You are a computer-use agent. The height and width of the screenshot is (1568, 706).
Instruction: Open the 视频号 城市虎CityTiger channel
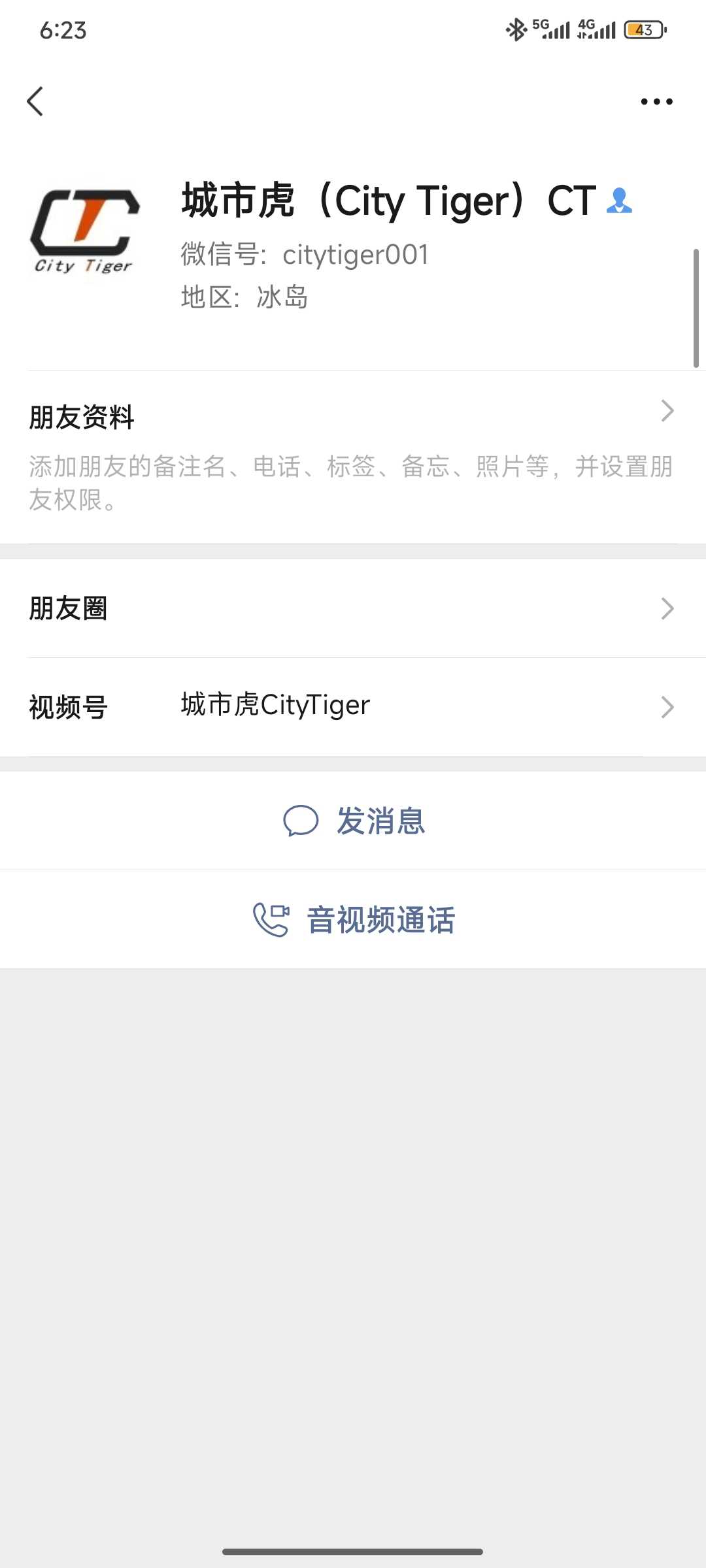tap(353, 707)
